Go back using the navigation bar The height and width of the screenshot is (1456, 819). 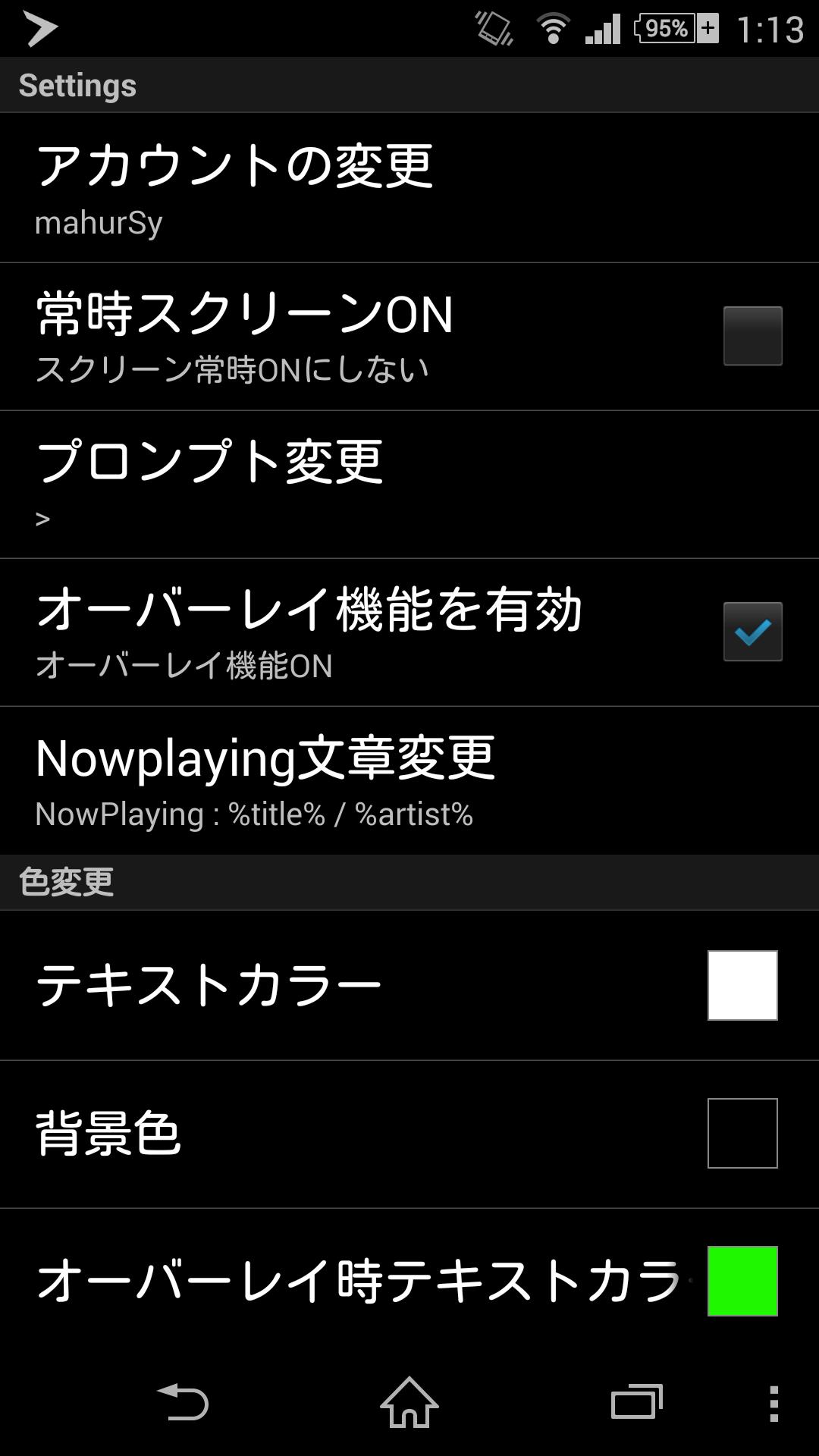tap(183, 1403)
